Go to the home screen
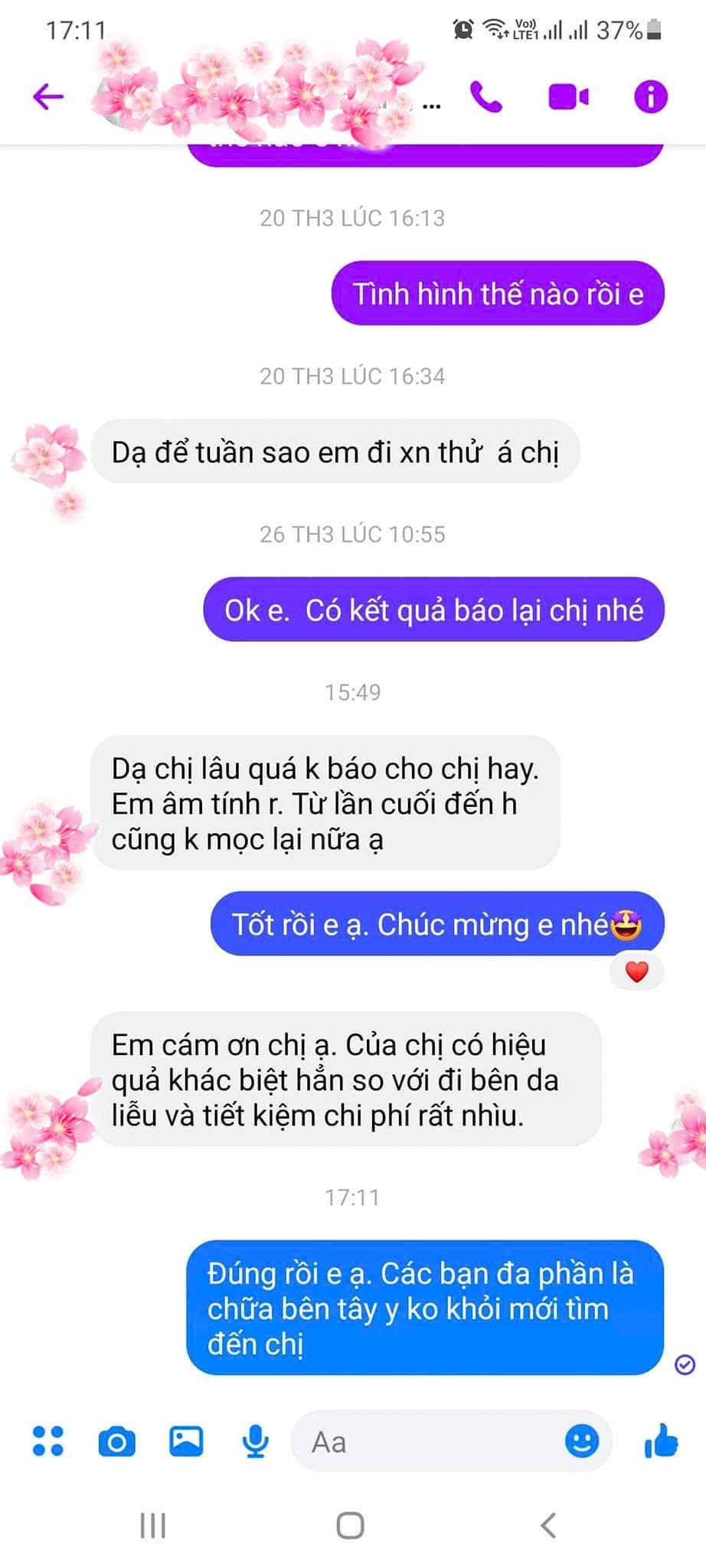The width and height of the screenshot is (706, 1568). click(351, 1525)
